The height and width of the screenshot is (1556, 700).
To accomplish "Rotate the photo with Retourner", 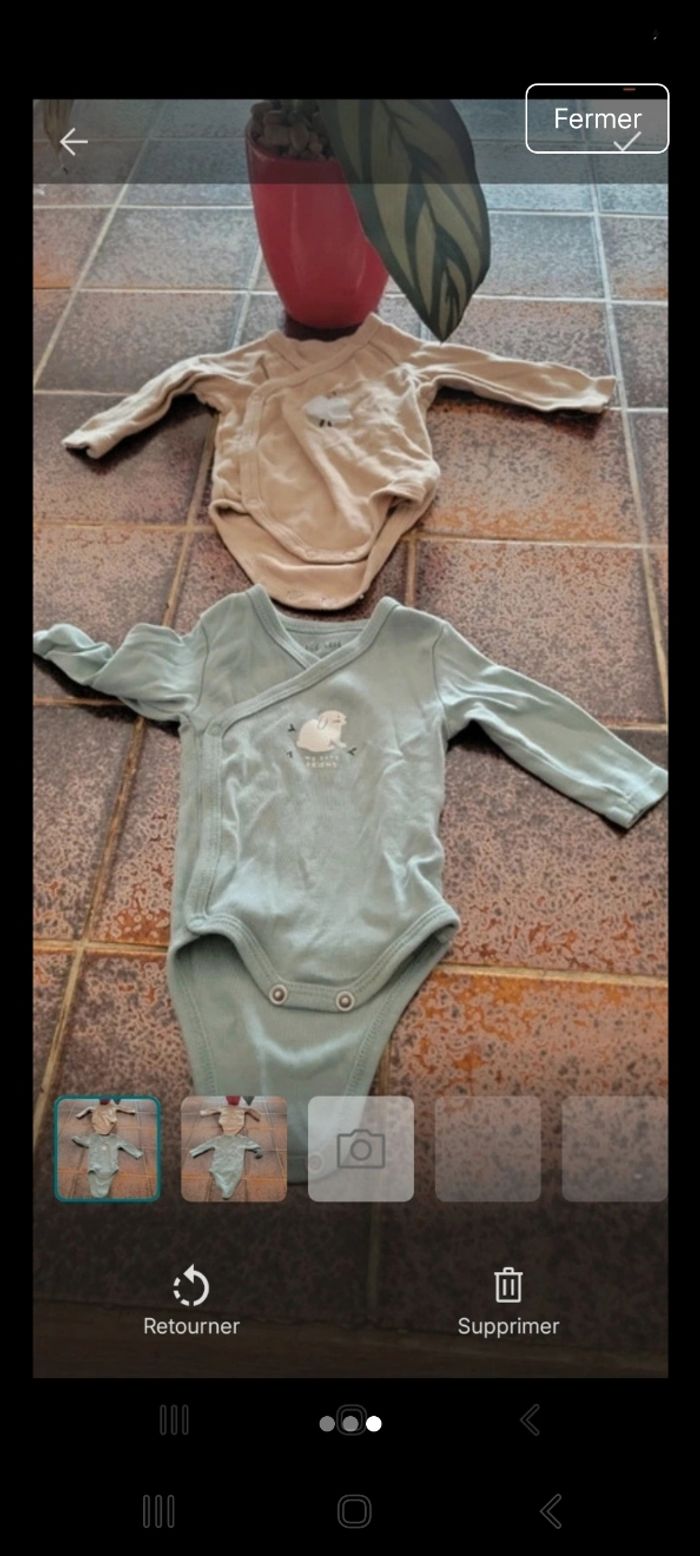I will pos(191,1301).
